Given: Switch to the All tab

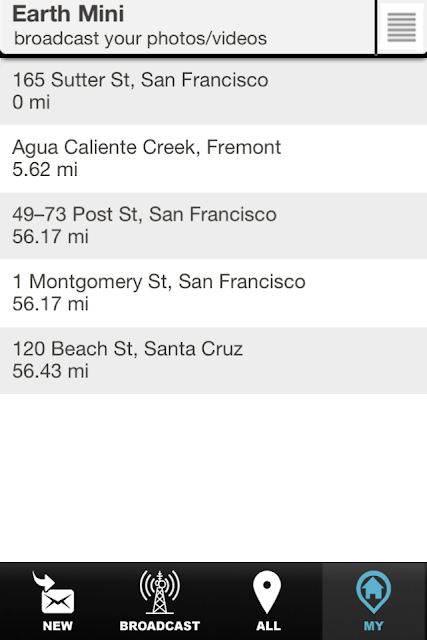Looking at the screenshot, I should [x=268, y=601].
